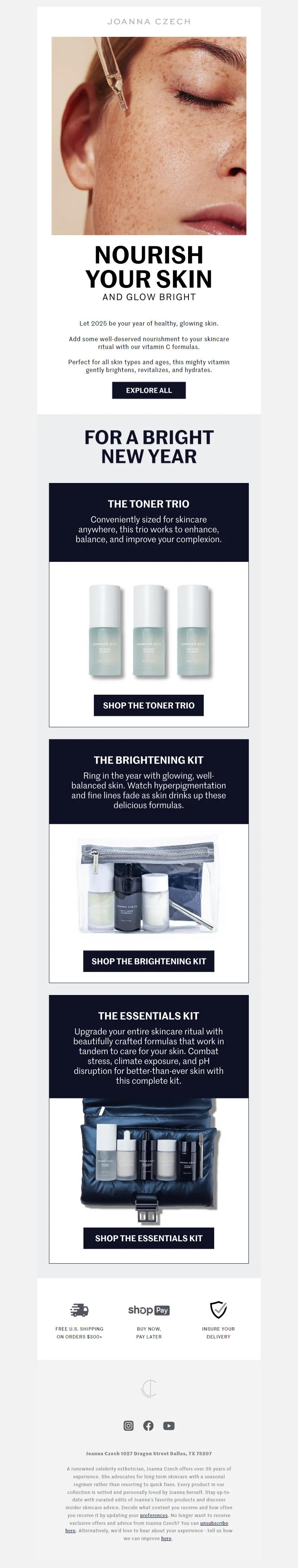Visit the Facebook page icon
The height and width of the screenshot is (1568, 298).
[149, 1425]
